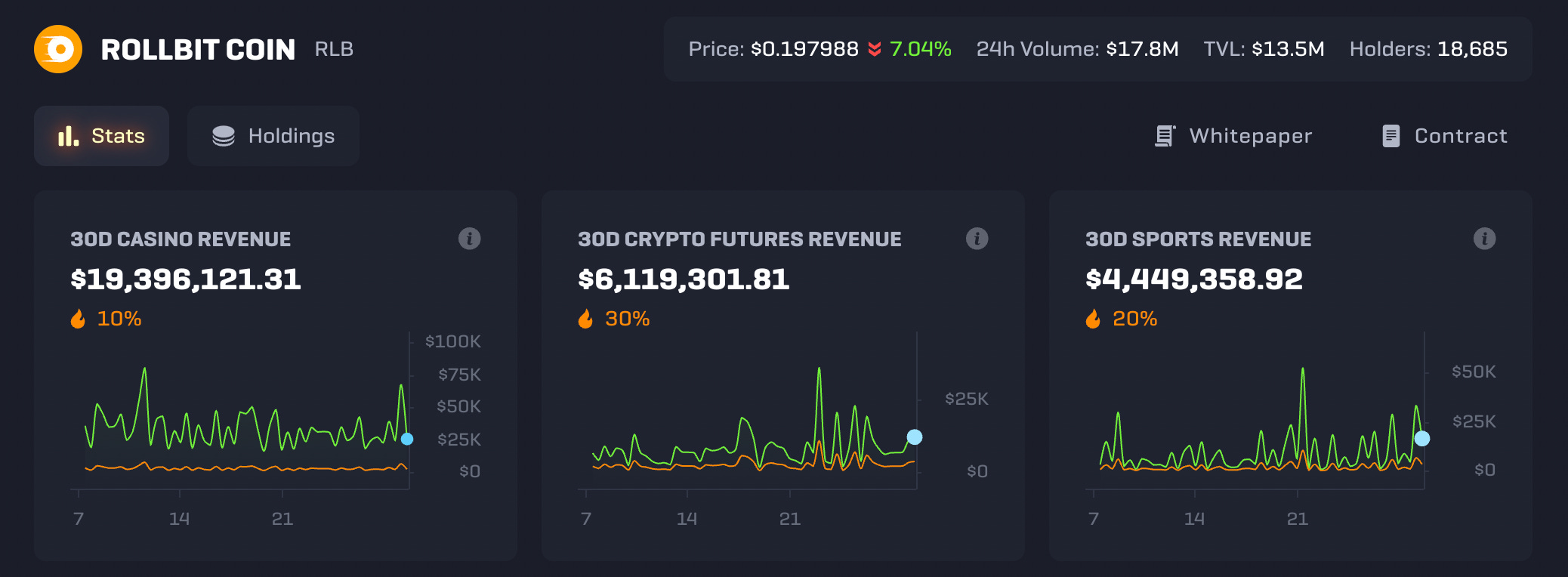Show info for 30D Sports Revenue

pos(1484,239)
